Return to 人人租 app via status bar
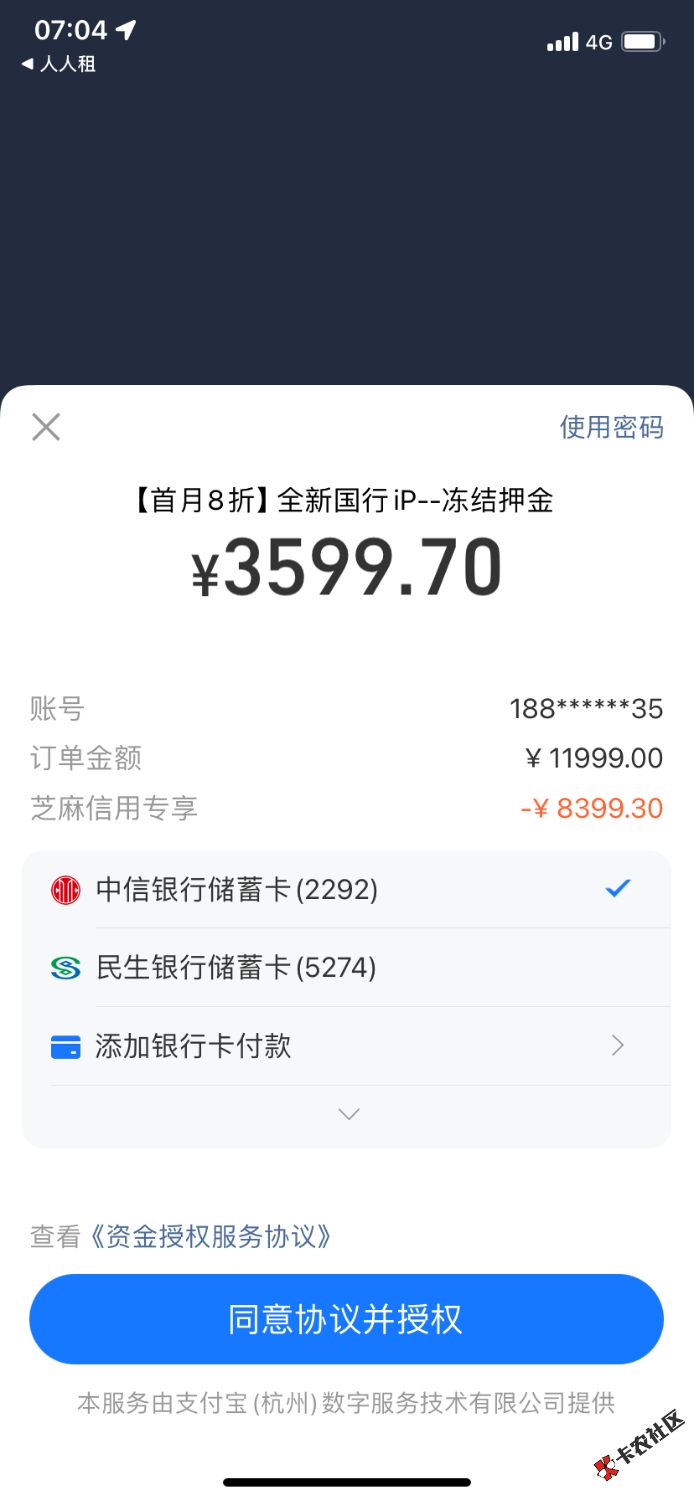The image size is (694, 1500). 60,64
